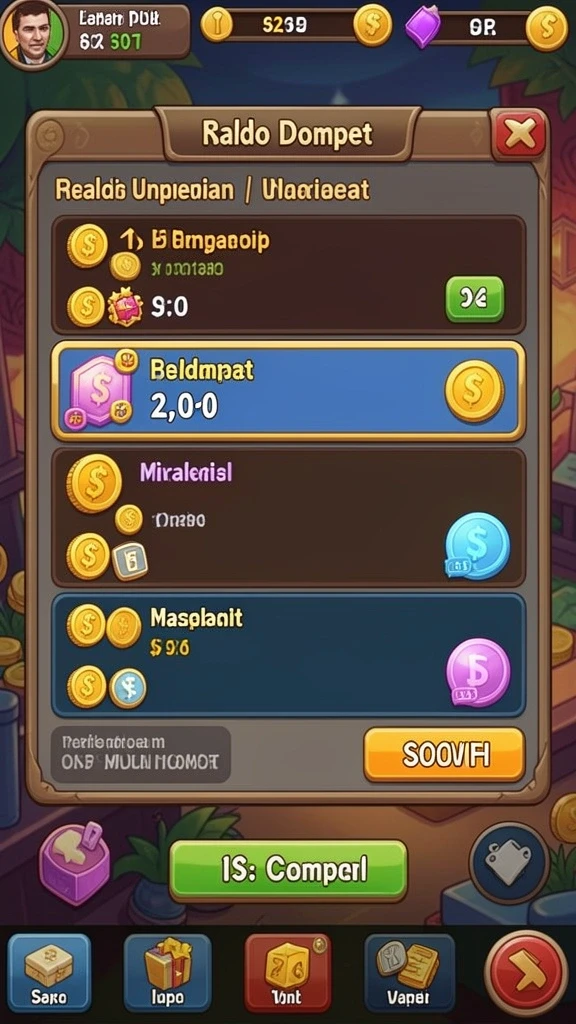Viewport: 576px width, 1024px height.
Task: Tap the round bag icon beside Comperl
Action: [x=510, y=863]
